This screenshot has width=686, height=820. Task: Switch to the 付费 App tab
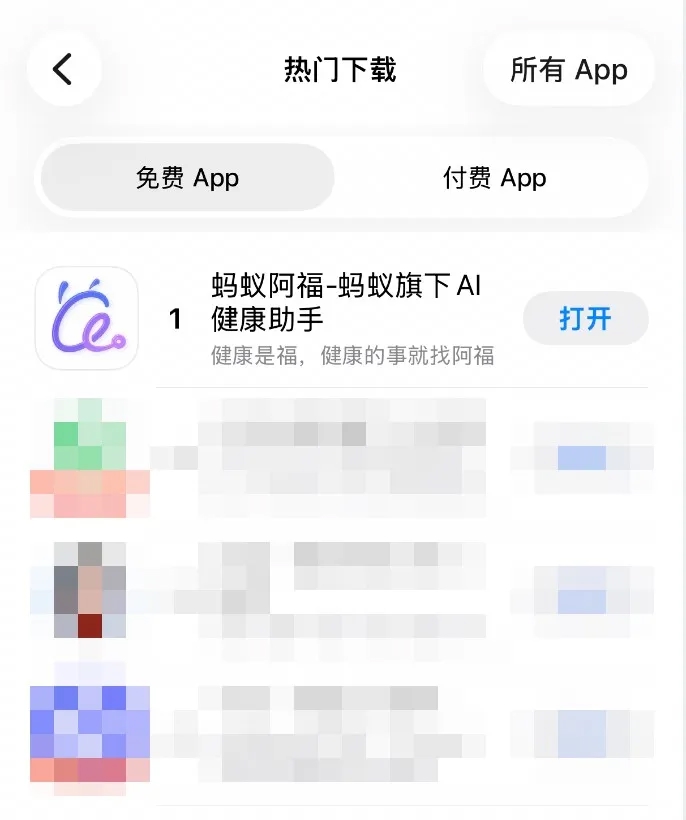[494, 178]
